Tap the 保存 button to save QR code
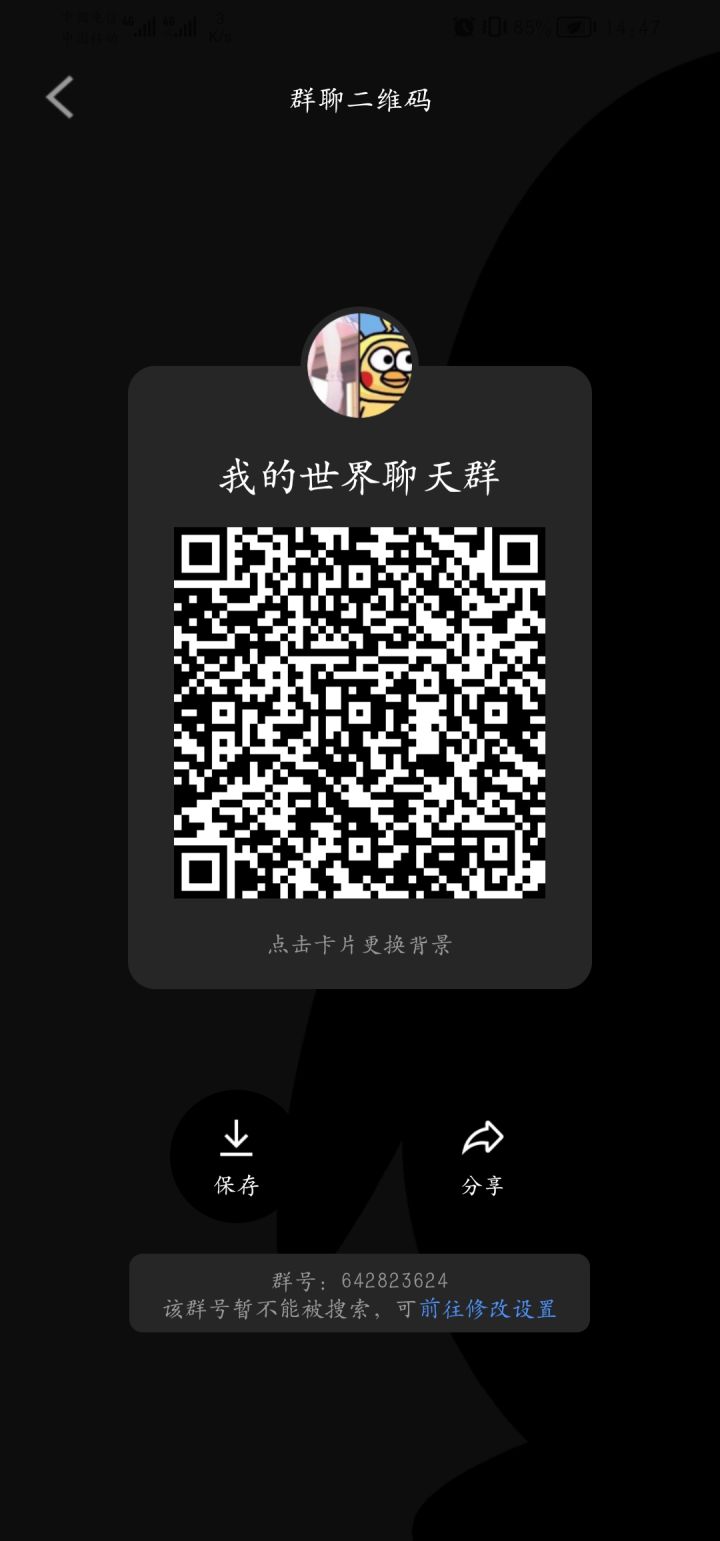 pyautogui.click(x=235, y=1185)
